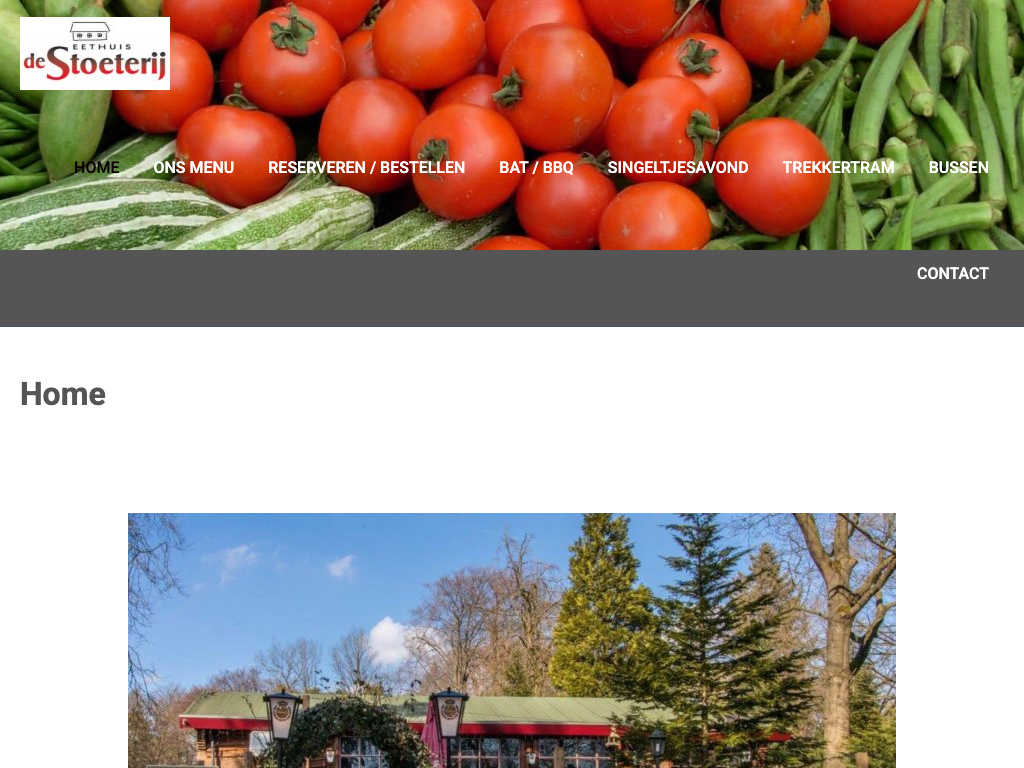Open the Singeltjesavond page
This screenshot has width=1024, height=768.
point(678,168)
